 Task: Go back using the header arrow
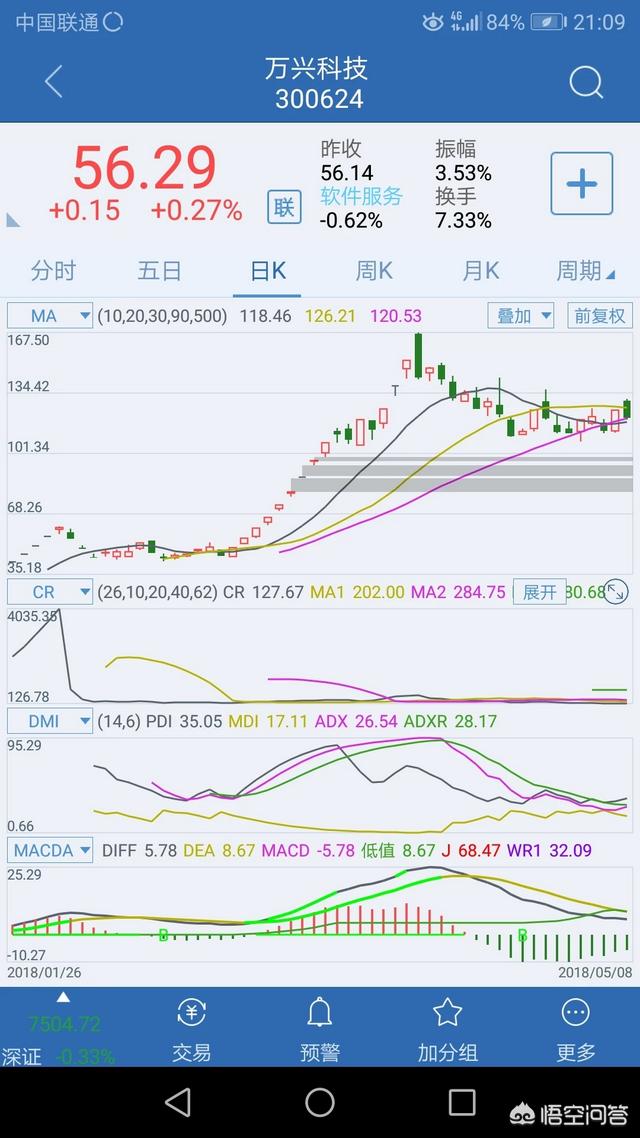point(54,83)
